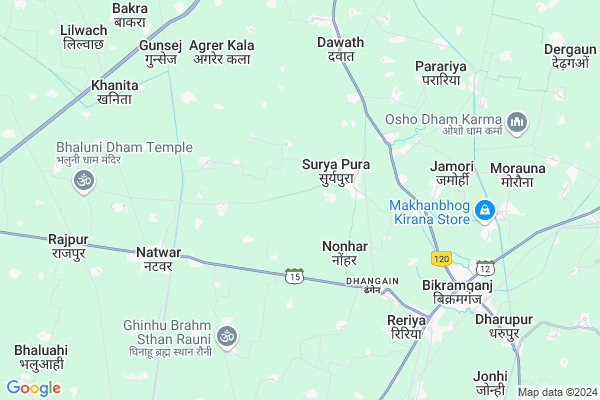Select the Osho Dham Karma pin
This screenshot has height=400, width=600.
[517, 124]
